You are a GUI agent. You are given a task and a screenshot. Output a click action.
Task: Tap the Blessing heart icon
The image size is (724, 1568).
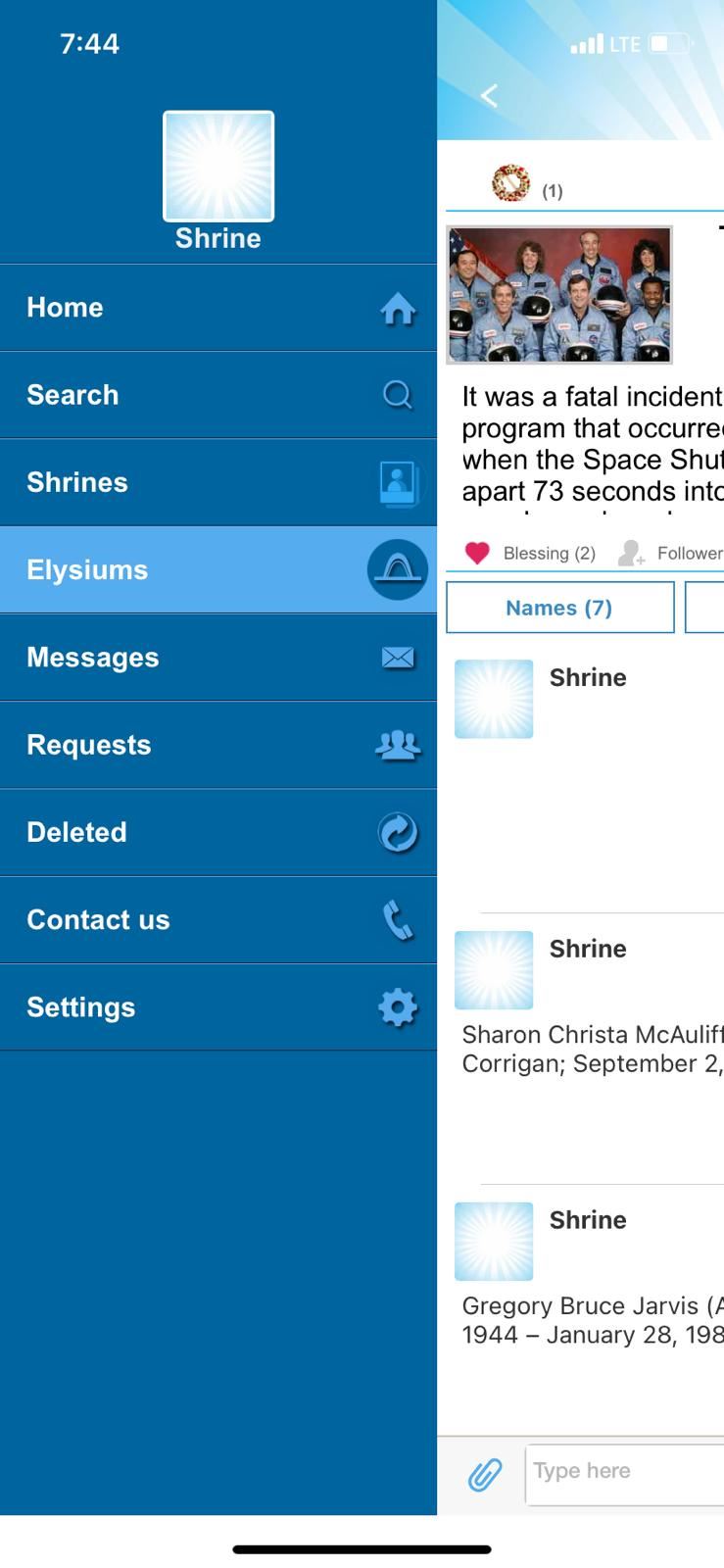point(477,553)
